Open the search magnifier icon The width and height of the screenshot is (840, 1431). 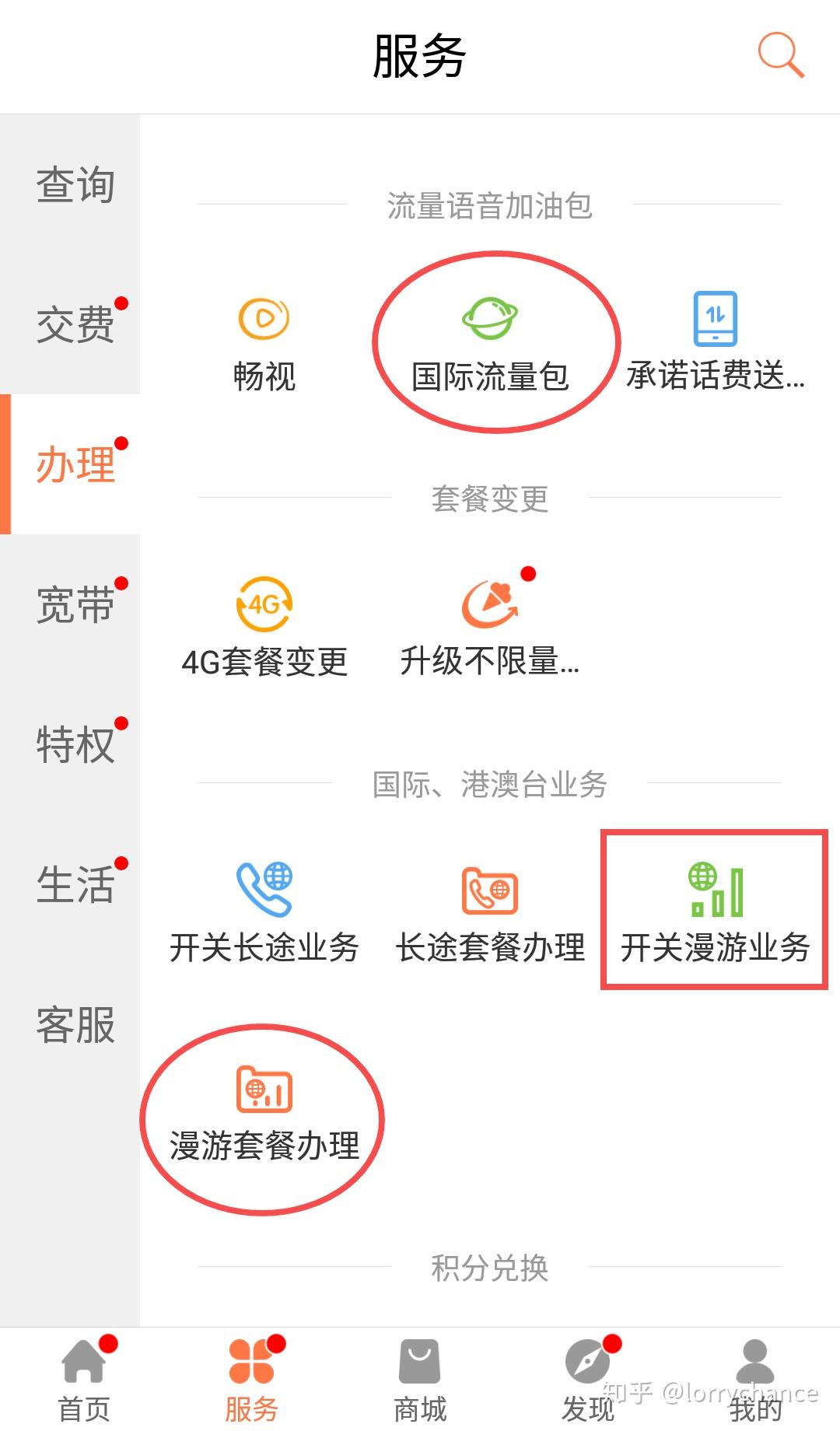click(x=781, y=55)
